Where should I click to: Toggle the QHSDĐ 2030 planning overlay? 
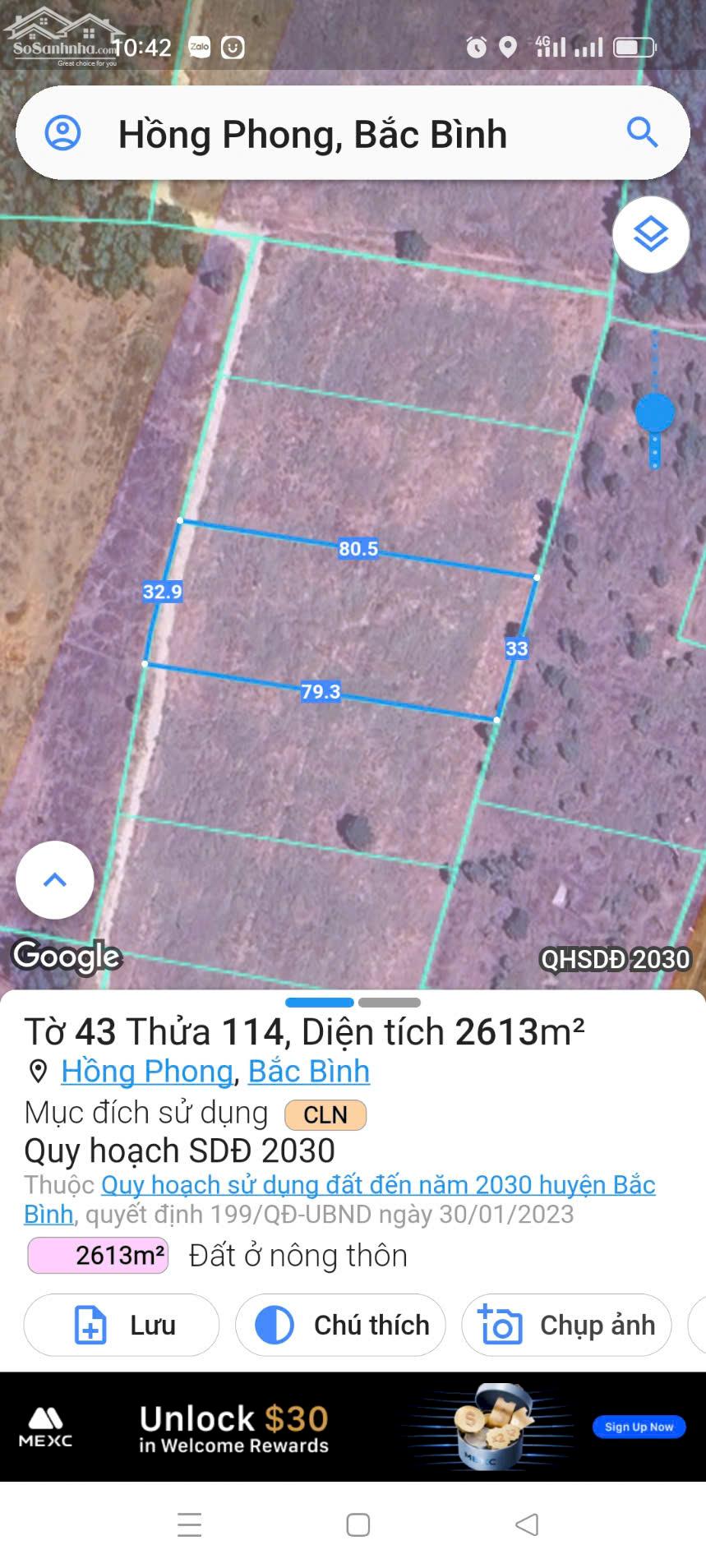coord(615,959)
